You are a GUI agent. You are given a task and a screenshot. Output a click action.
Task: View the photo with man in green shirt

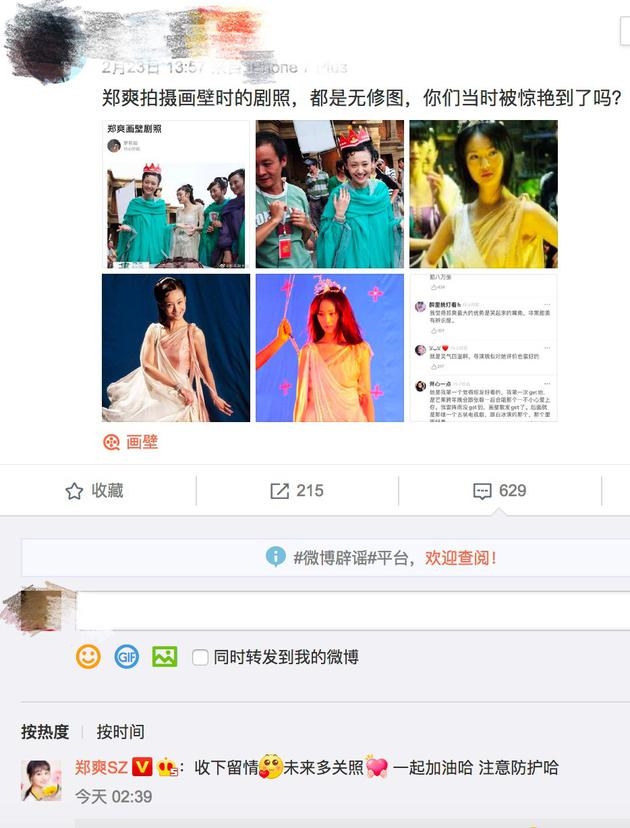click(329, 194)
